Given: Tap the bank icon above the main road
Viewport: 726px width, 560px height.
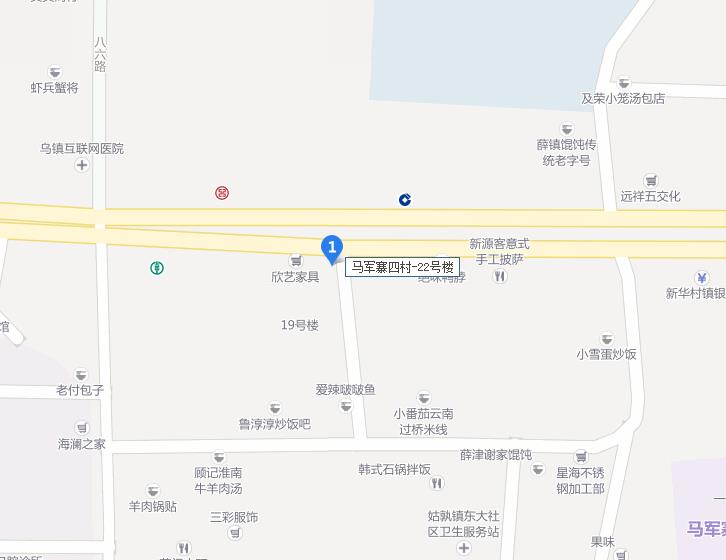Looking at the screenshot, I should [x=405, y=200].
